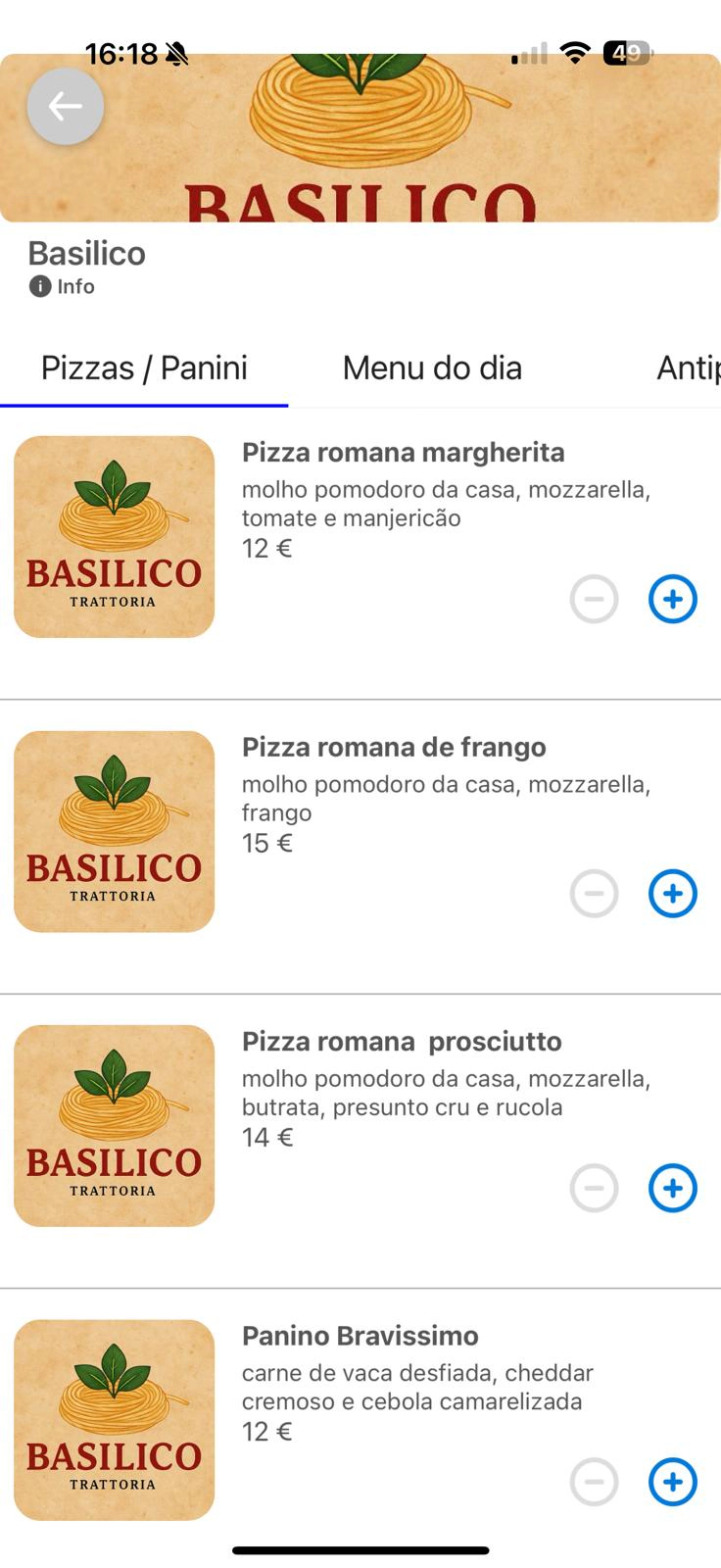Switch to the Menu do dia tab
This screenshot has width=721, height=1568.
coord(432,368)
